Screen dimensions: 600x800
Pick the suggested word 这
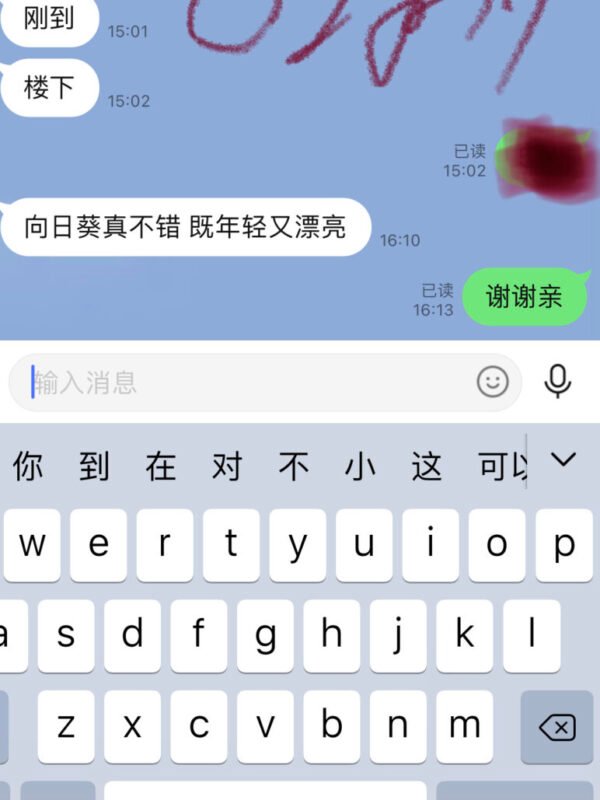click(427, 466)
